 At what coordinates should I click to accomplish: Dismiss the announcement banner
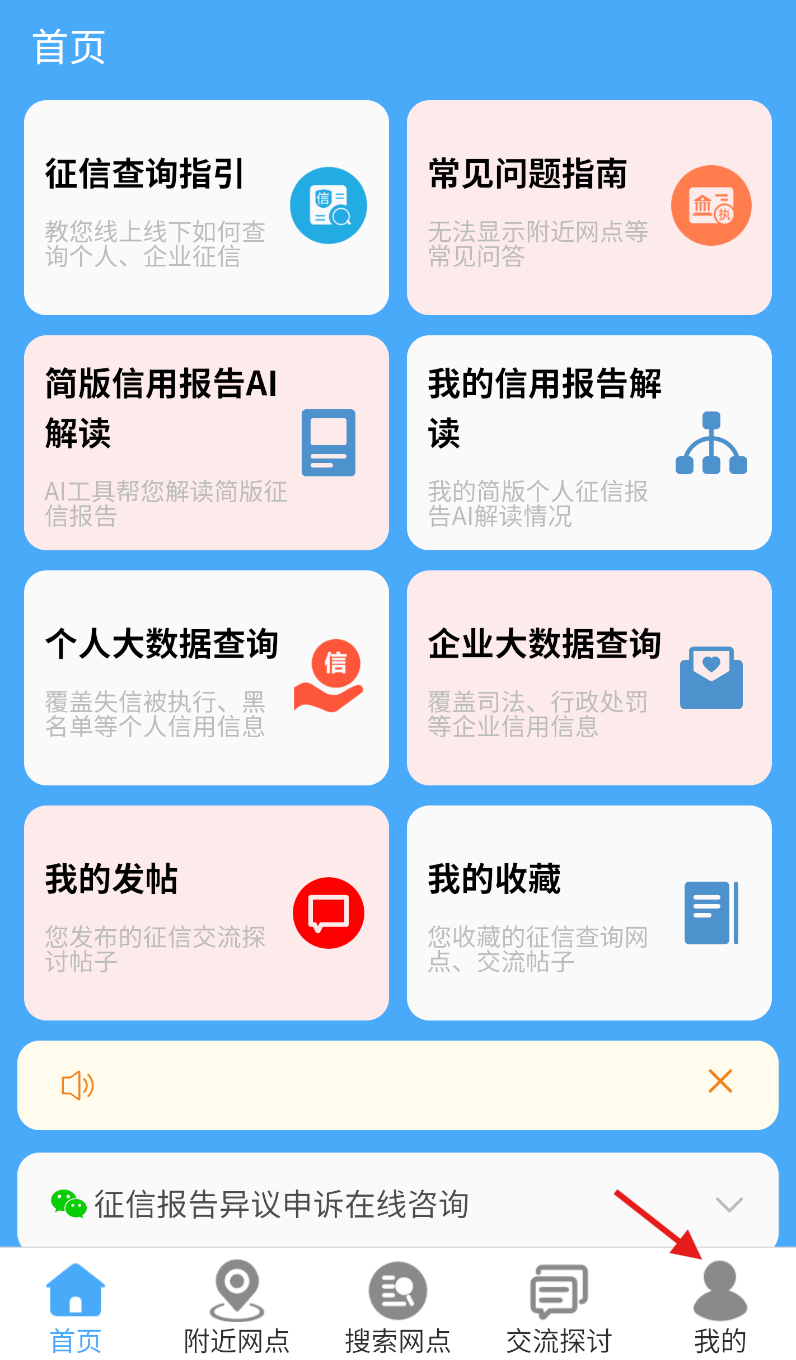(x=720, y=1081)
